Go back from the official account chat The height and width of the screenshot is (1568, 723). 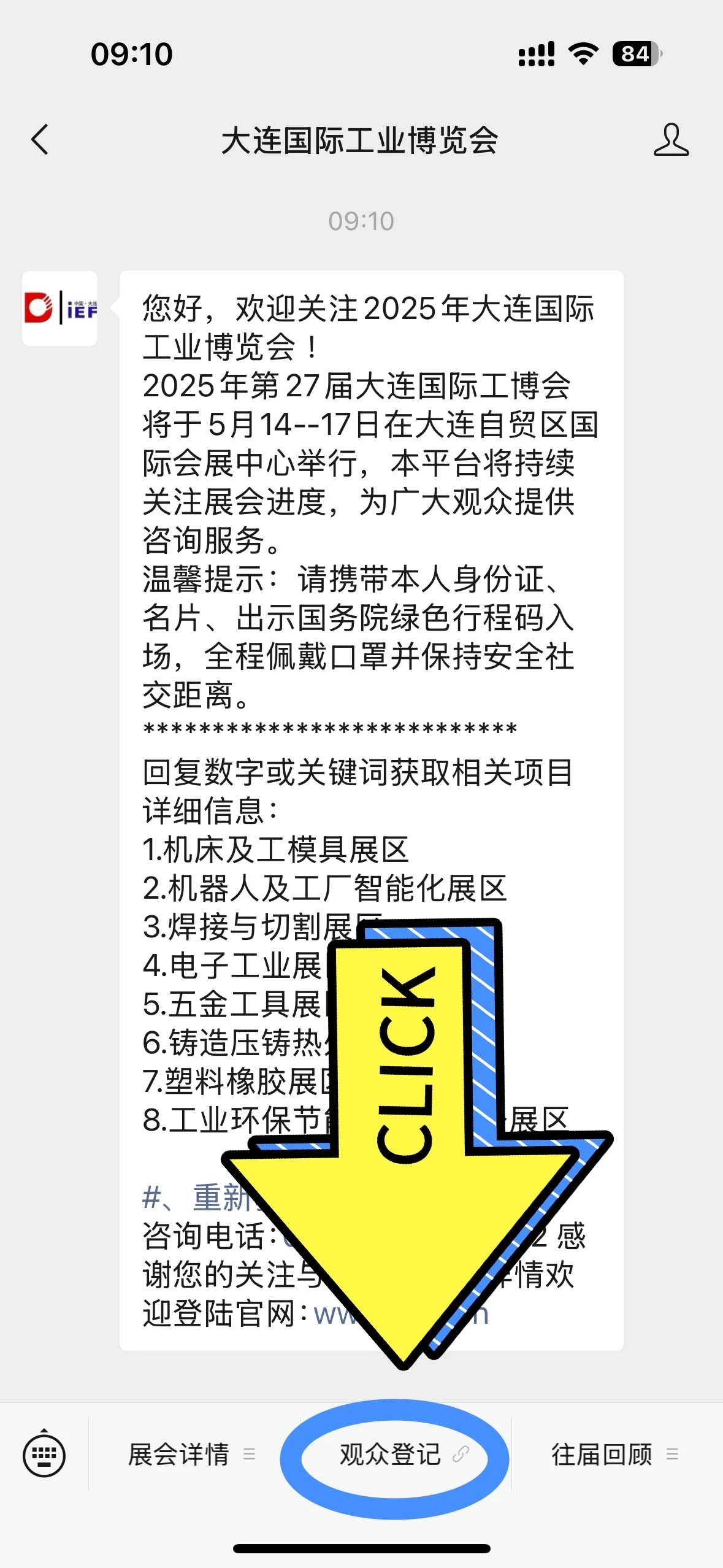pyautogui.click(x=40, y=140)
